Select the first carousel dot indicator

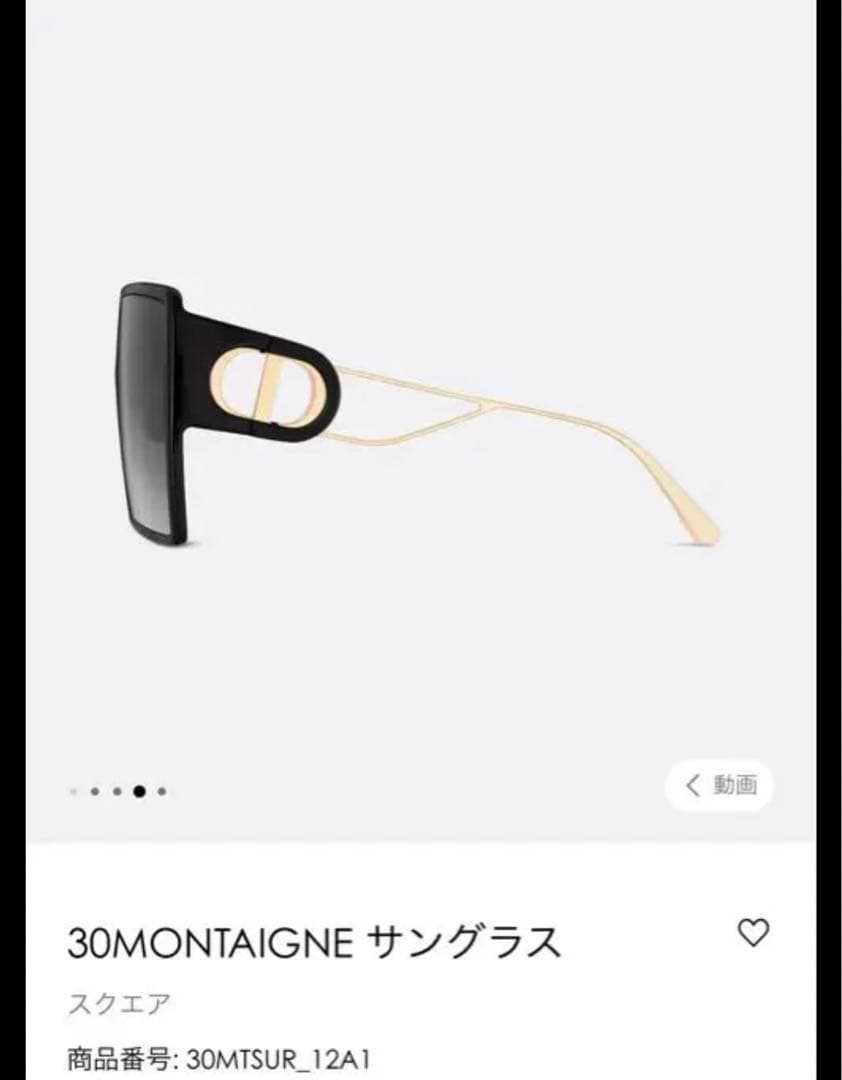[x=72, y=790]
